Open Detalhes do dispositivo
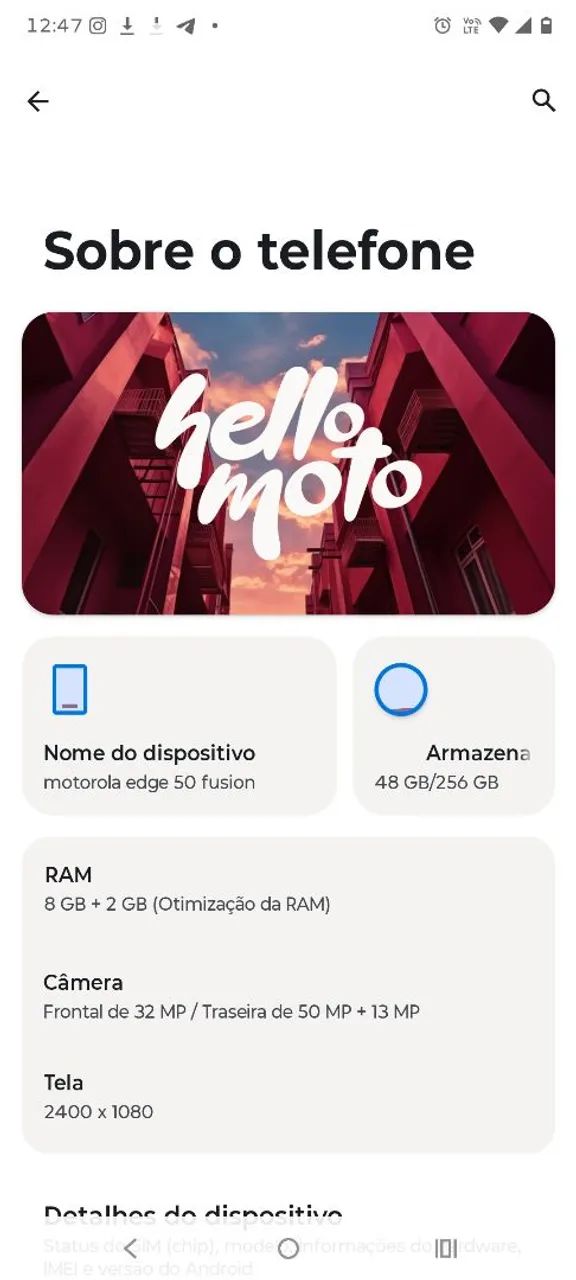This screenshot has width=576, height=1280. (x=288, y=1240)
